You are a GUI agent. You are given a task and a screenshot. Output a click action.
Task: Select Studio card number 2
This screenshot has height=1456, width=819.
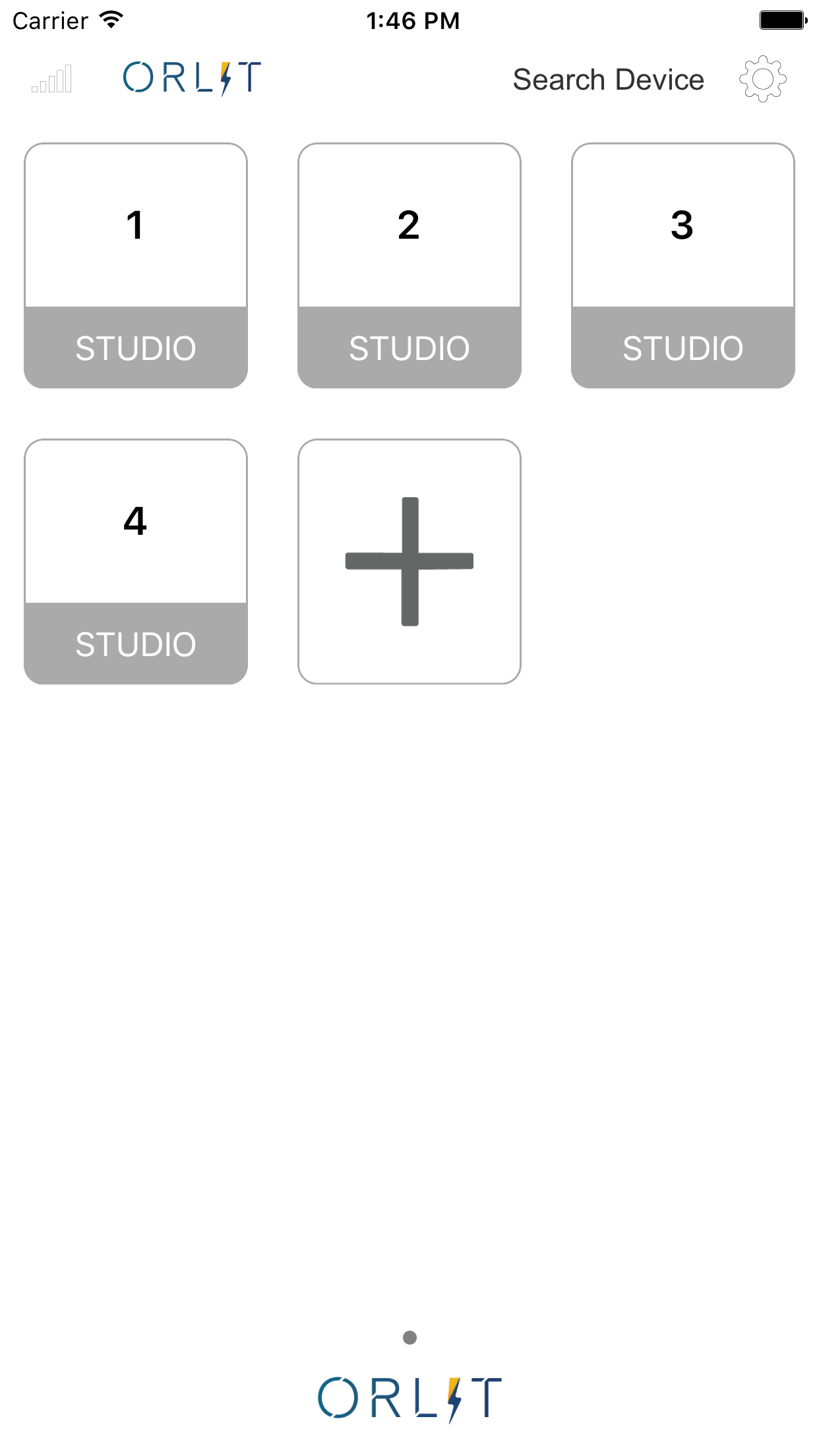409,266
